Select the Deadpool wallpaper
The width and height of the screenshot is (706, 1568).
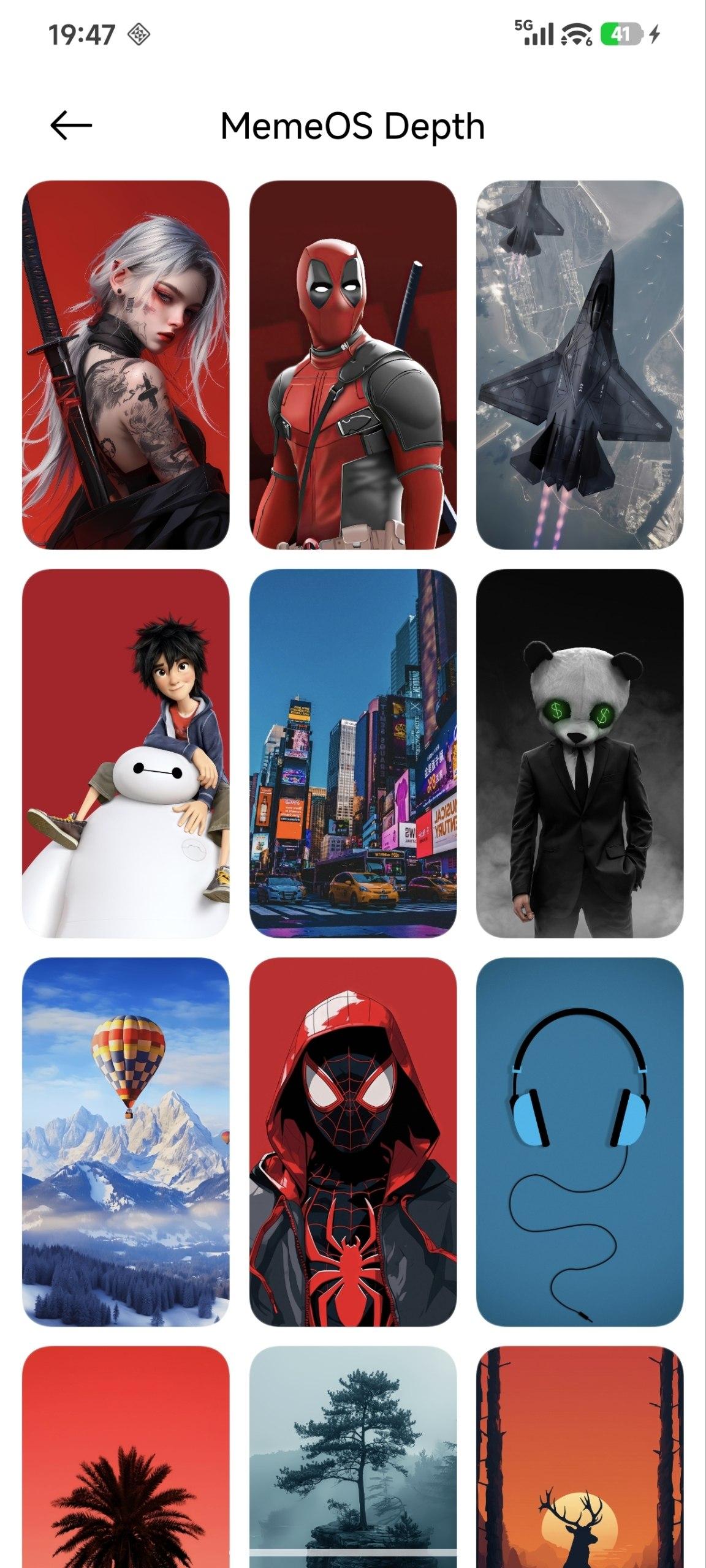[x=353, y=365]
